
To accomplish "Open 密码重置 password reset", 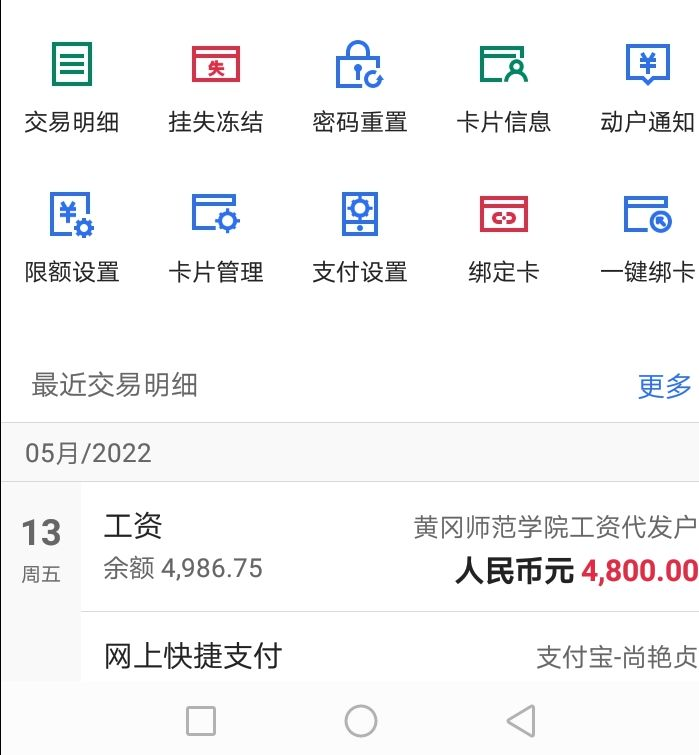I will click(360, 88).
